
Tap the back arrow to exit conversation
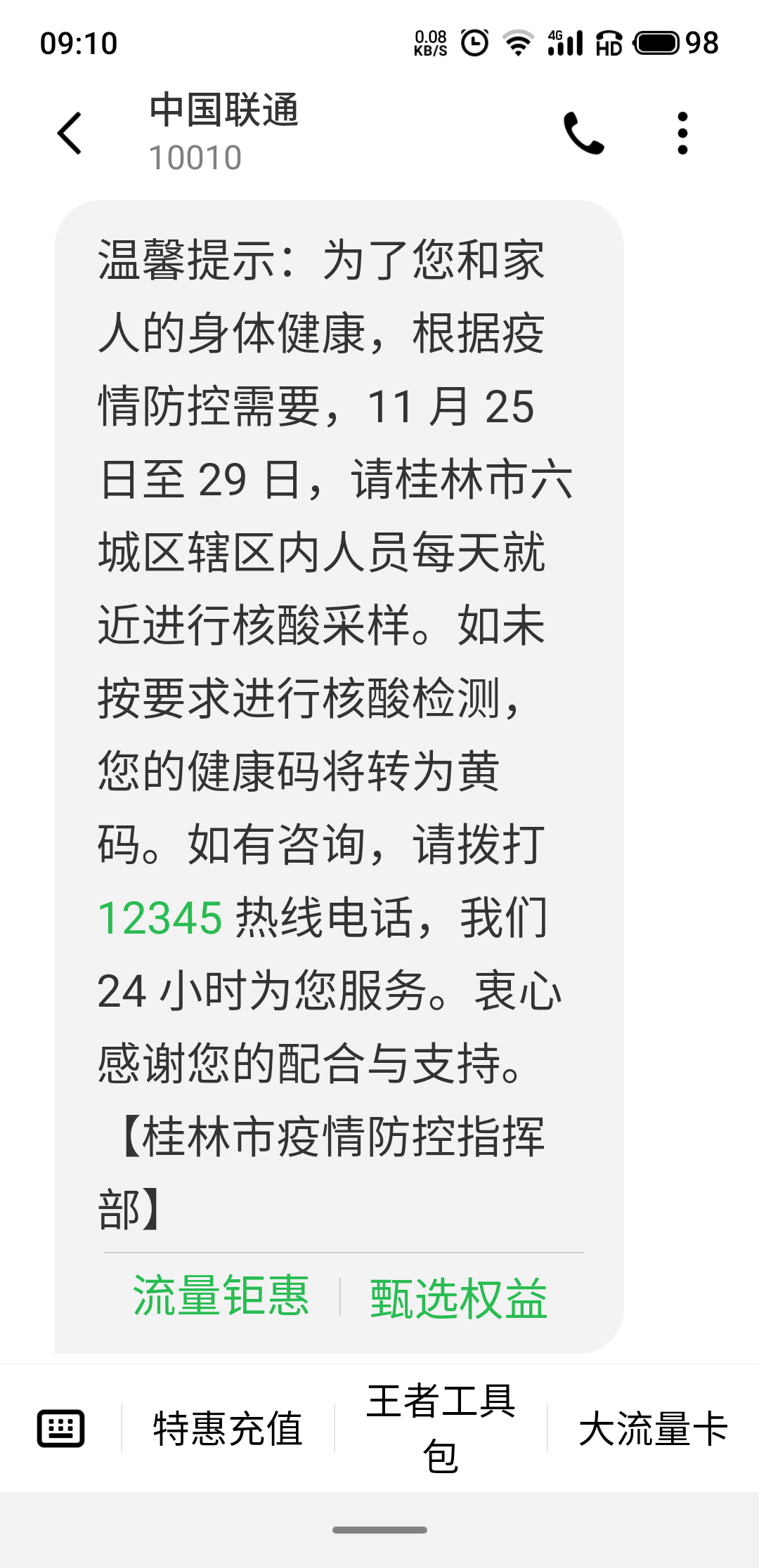tap(68, 133)
